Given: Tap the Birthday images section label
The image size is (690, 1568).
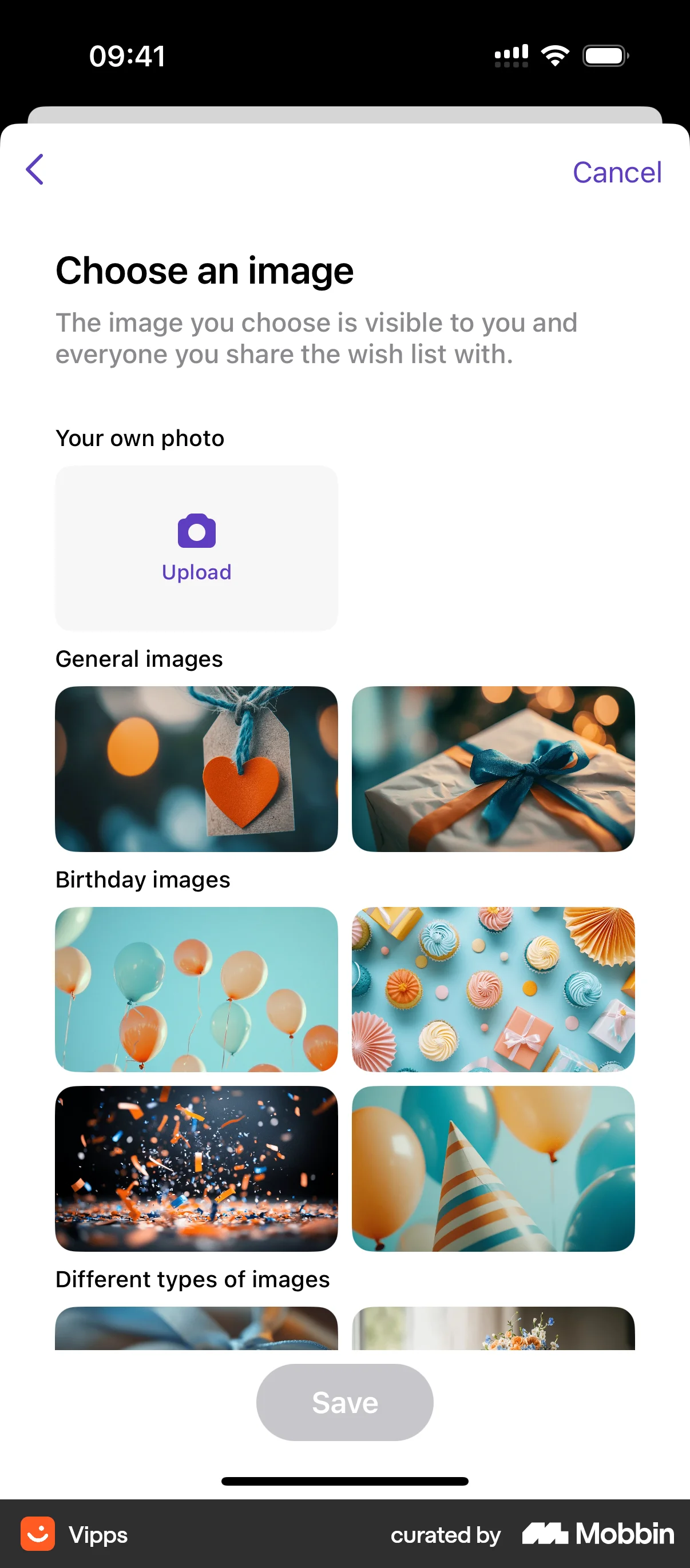Looking at the screenshot, I should point(142,879).
